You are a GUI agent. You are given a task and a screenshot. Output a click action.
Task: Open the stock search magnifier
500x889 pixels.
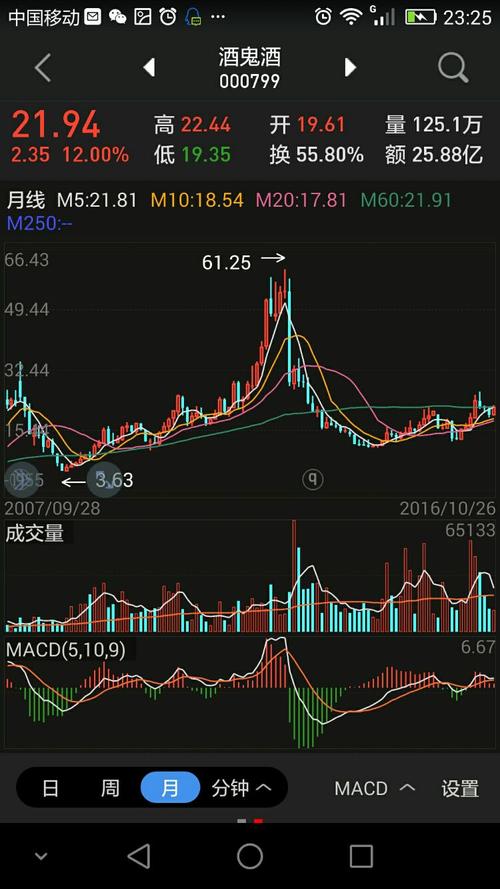454,69
